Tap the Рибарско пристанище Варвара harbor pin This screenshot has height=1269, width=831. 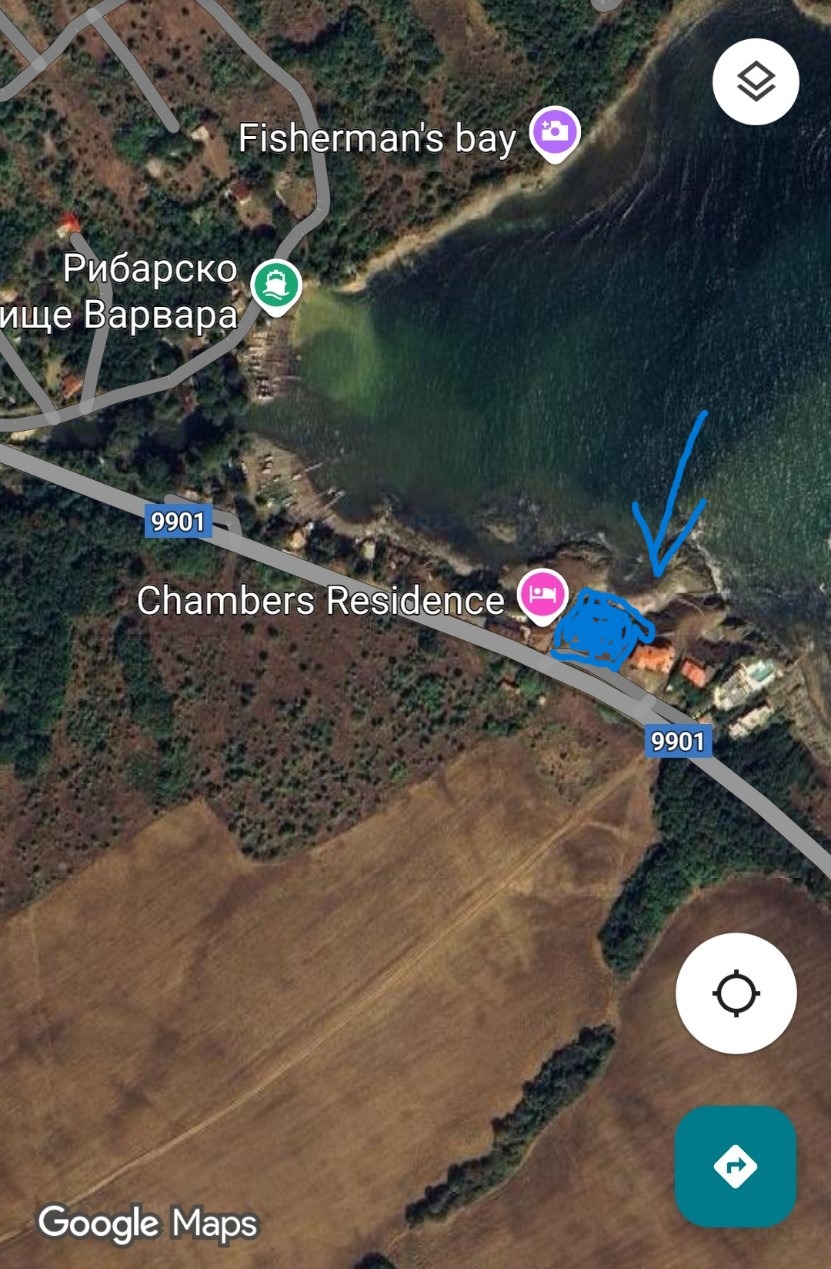tap(275, 286)
